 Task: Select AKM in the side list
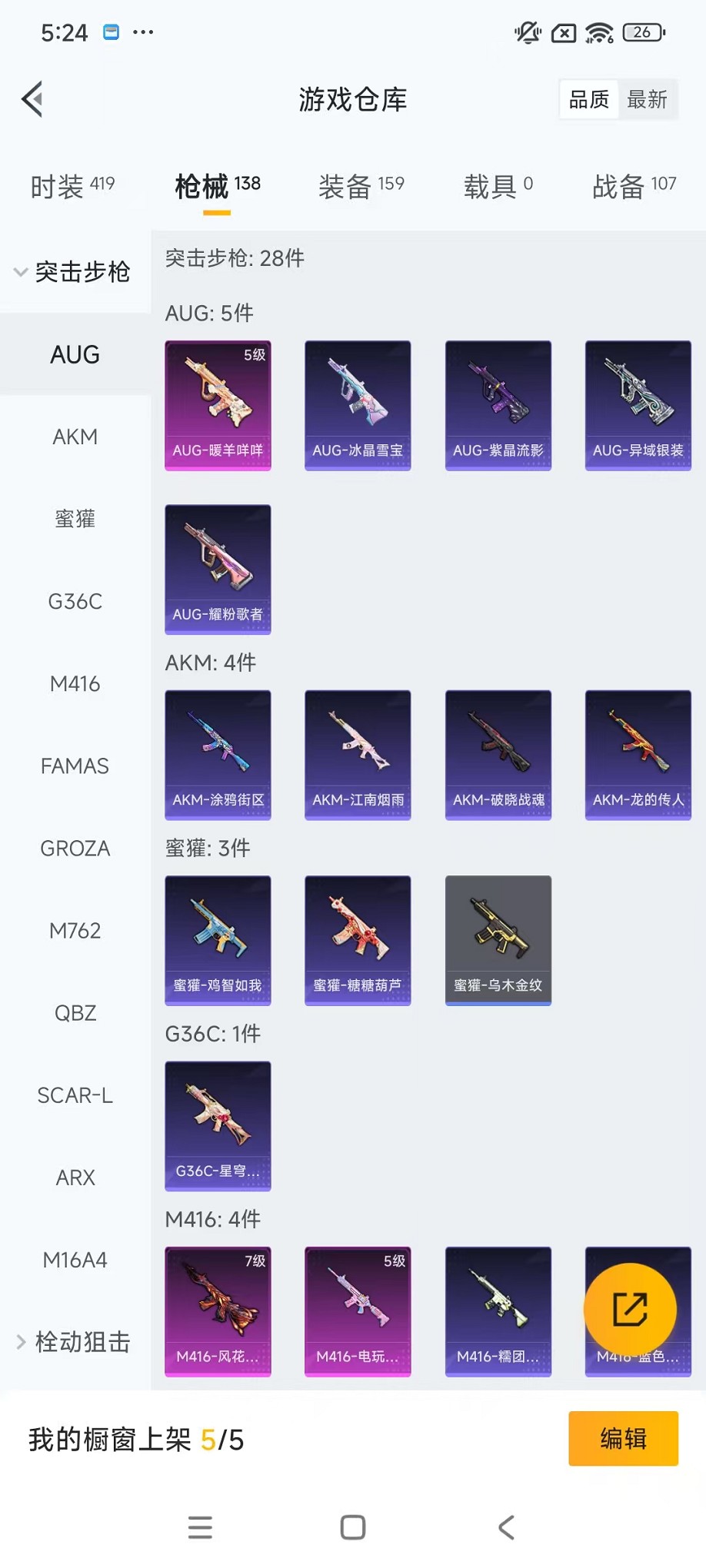click(75, 437)
